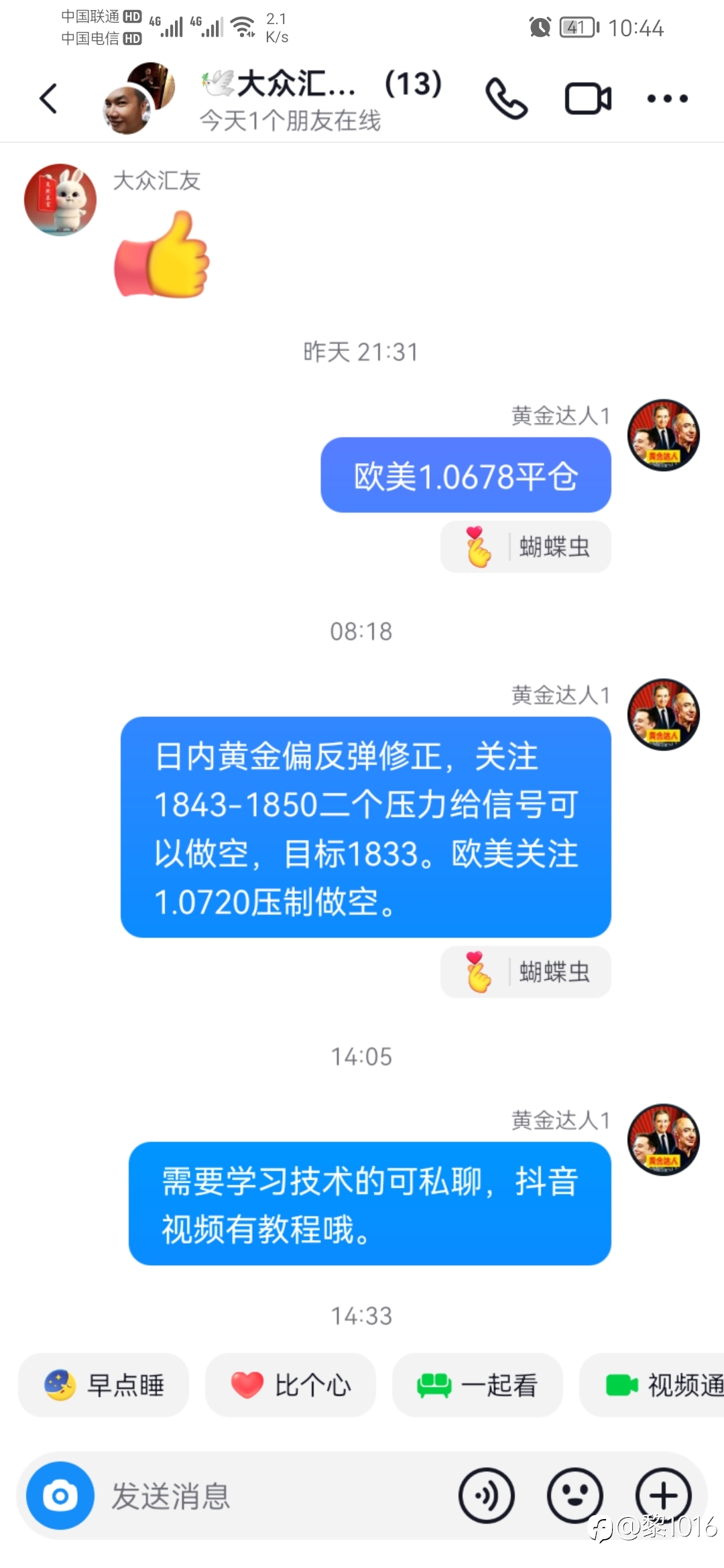Open the three-dot more options menu
The image size is (724, 1568).
pyautogui.click(x=667, y=99)
